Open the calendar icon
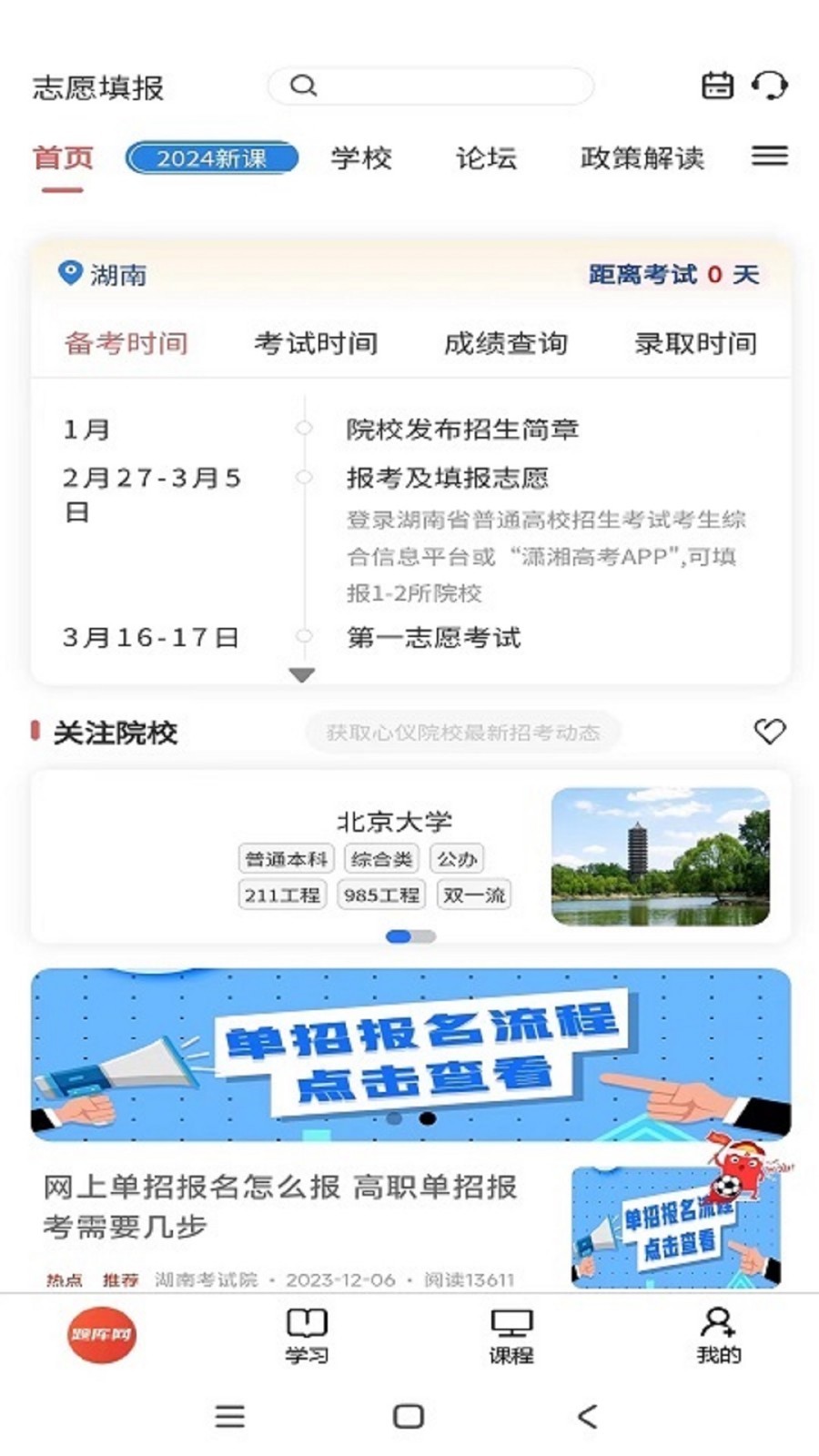The image size is (819, 1456). pos(717,86)
